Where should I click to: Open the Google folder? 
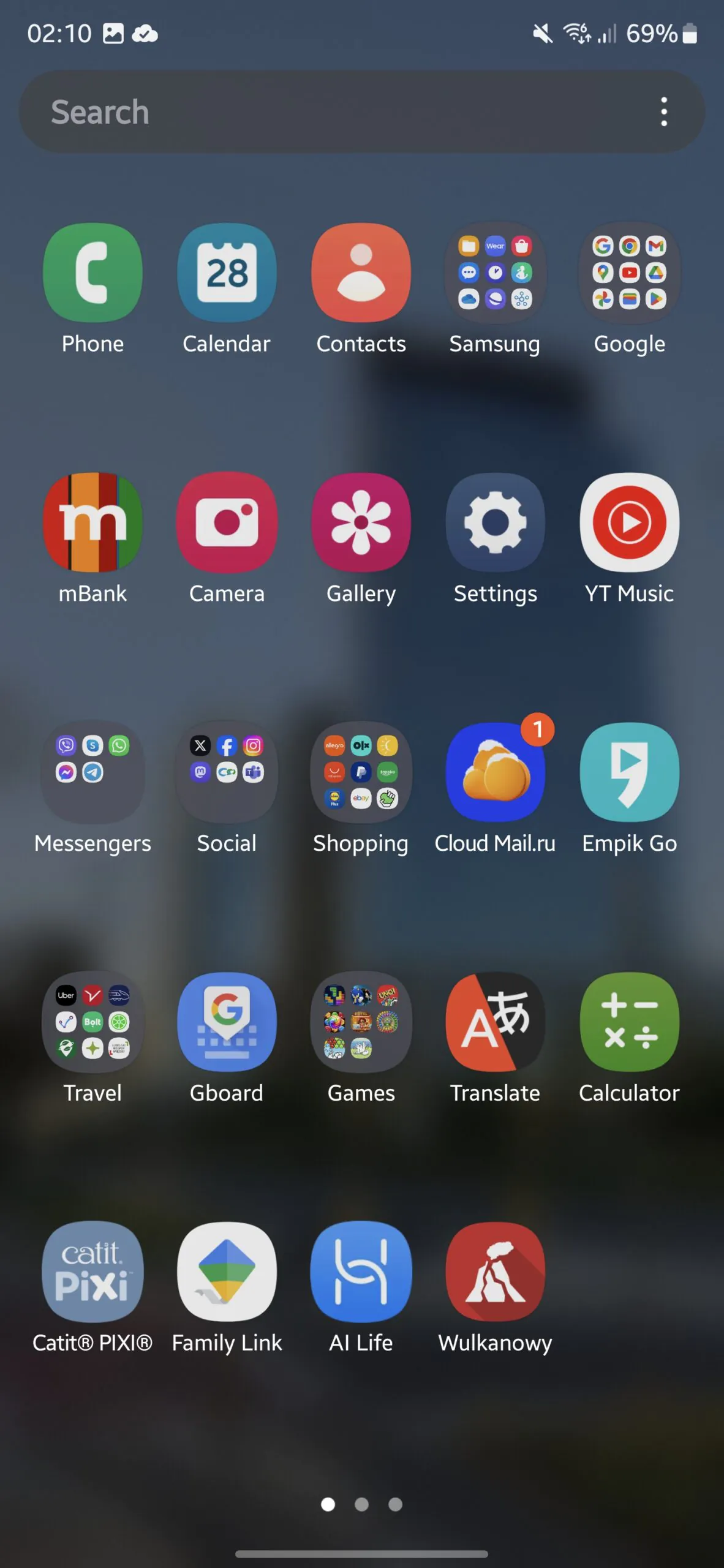coord(629,273)
